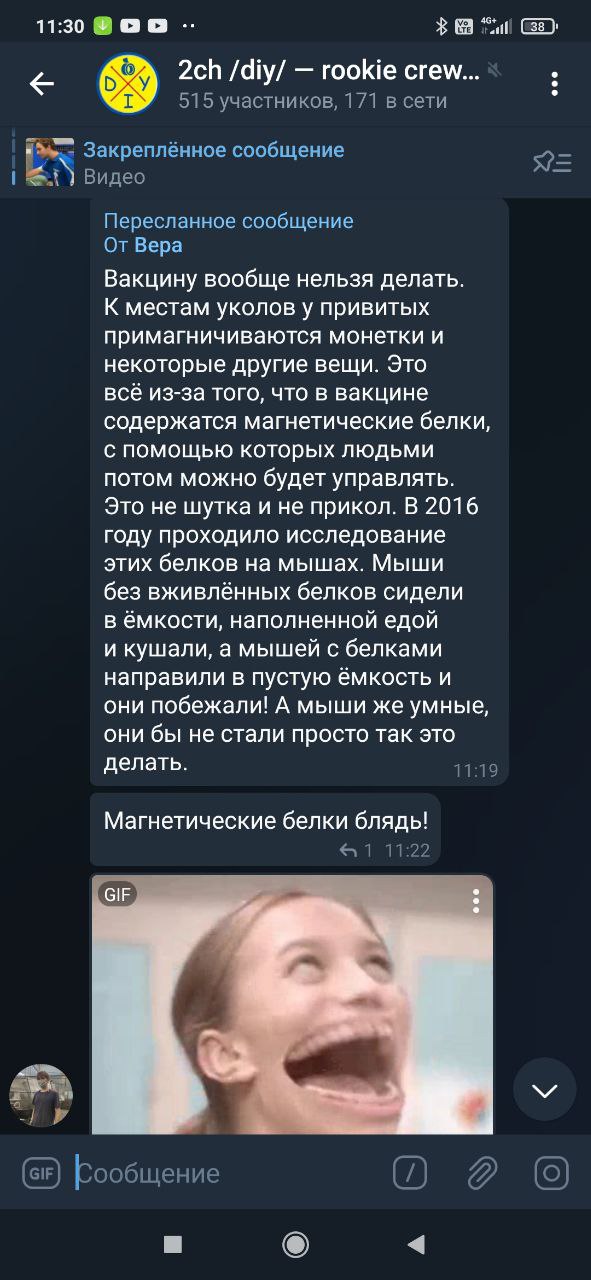Tap the system back triangle
Viewport: 591px width, 1280px height.
(416, 1244)
